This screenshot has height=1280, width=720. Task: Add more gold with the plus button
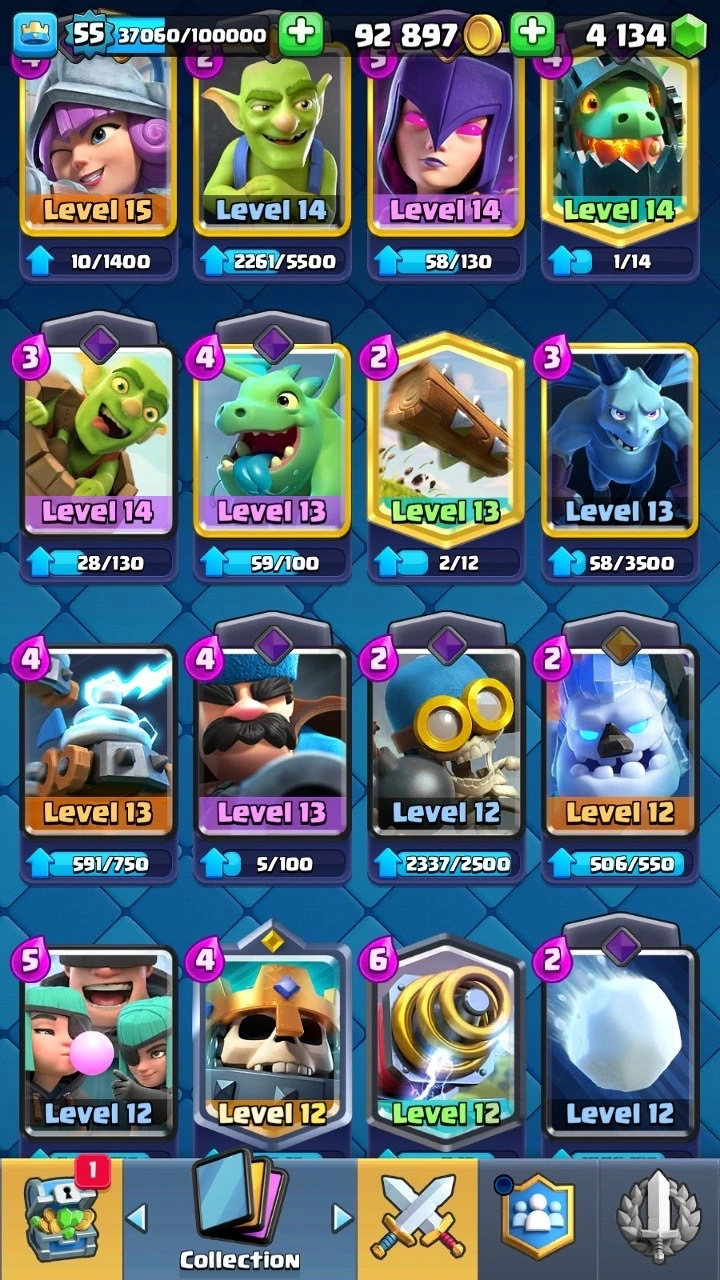300,35
